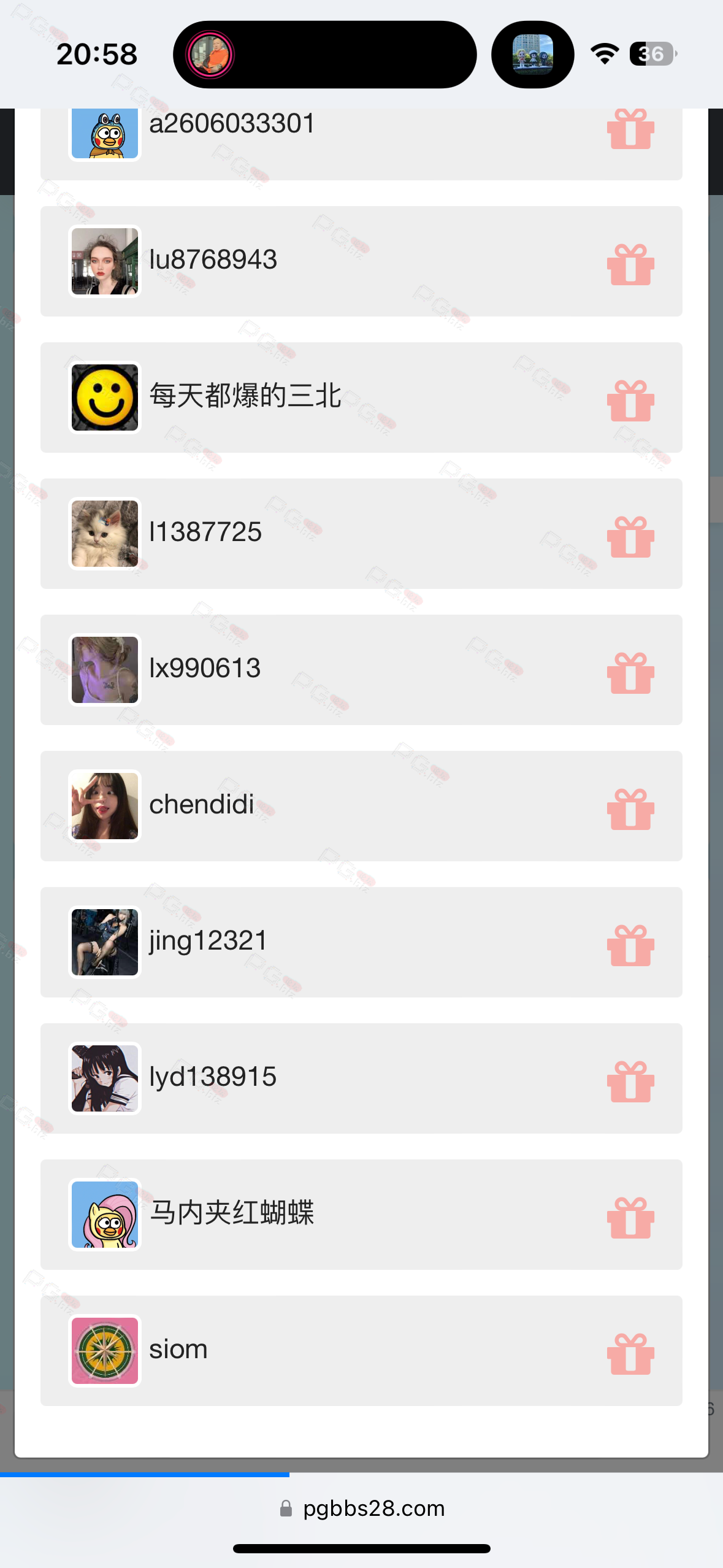Send a gift to 马内夹红蝴蝶

(630, 1218)
